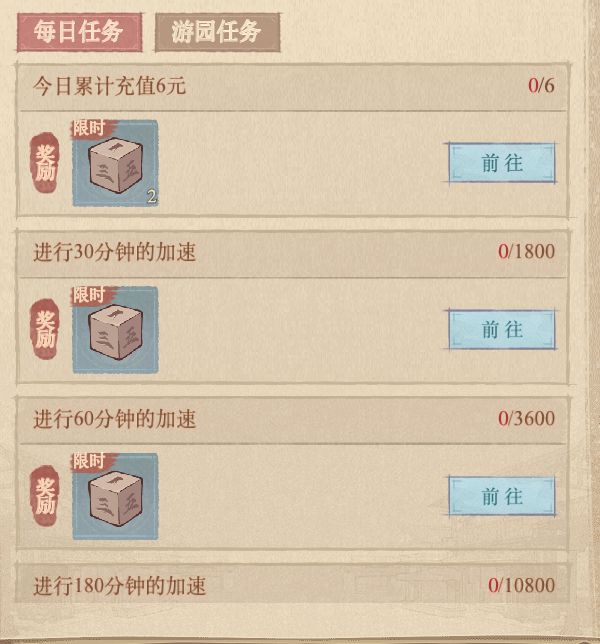
Task: Open reward item for 进行60分钟的加速
Action: point(115,497)
